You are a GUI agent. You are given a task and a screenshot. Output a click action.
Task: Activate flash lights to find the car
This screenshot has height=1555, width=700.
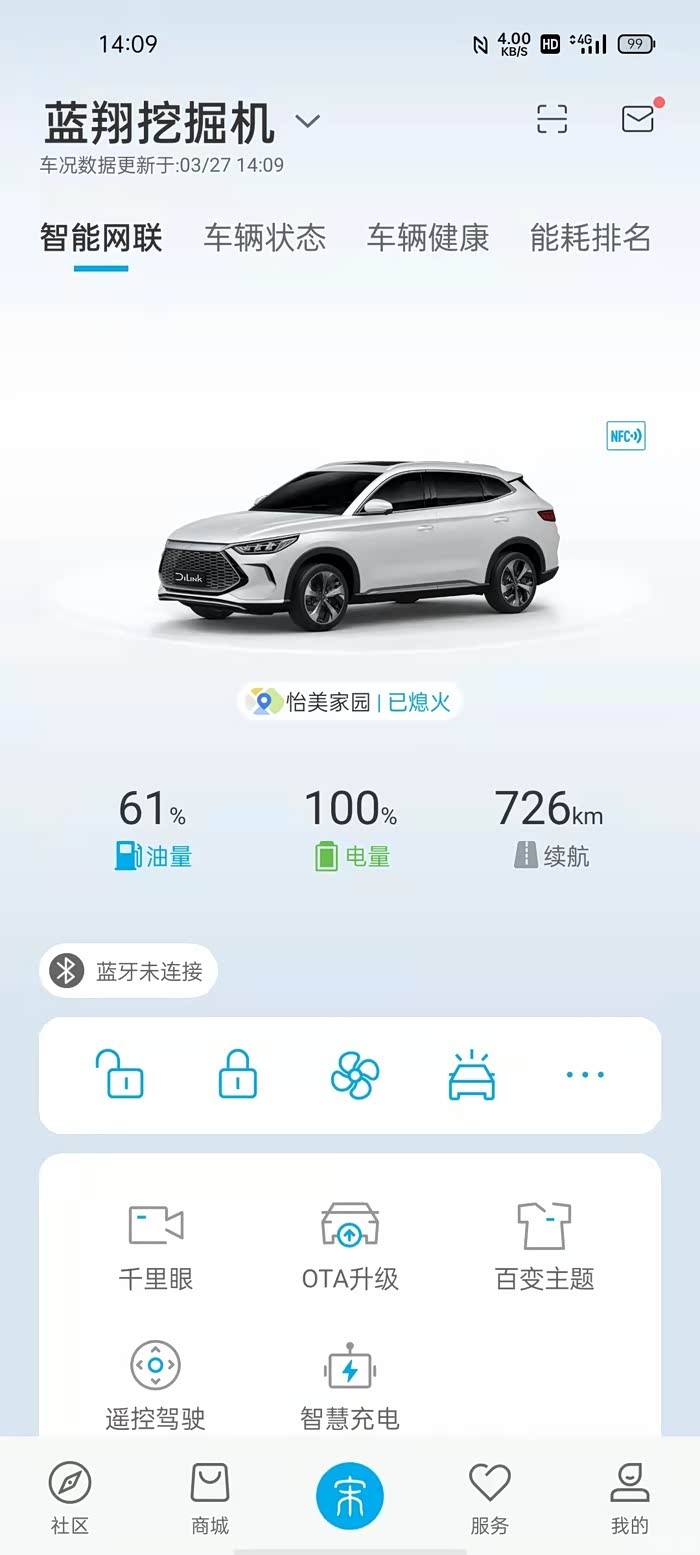point(472,1075)
